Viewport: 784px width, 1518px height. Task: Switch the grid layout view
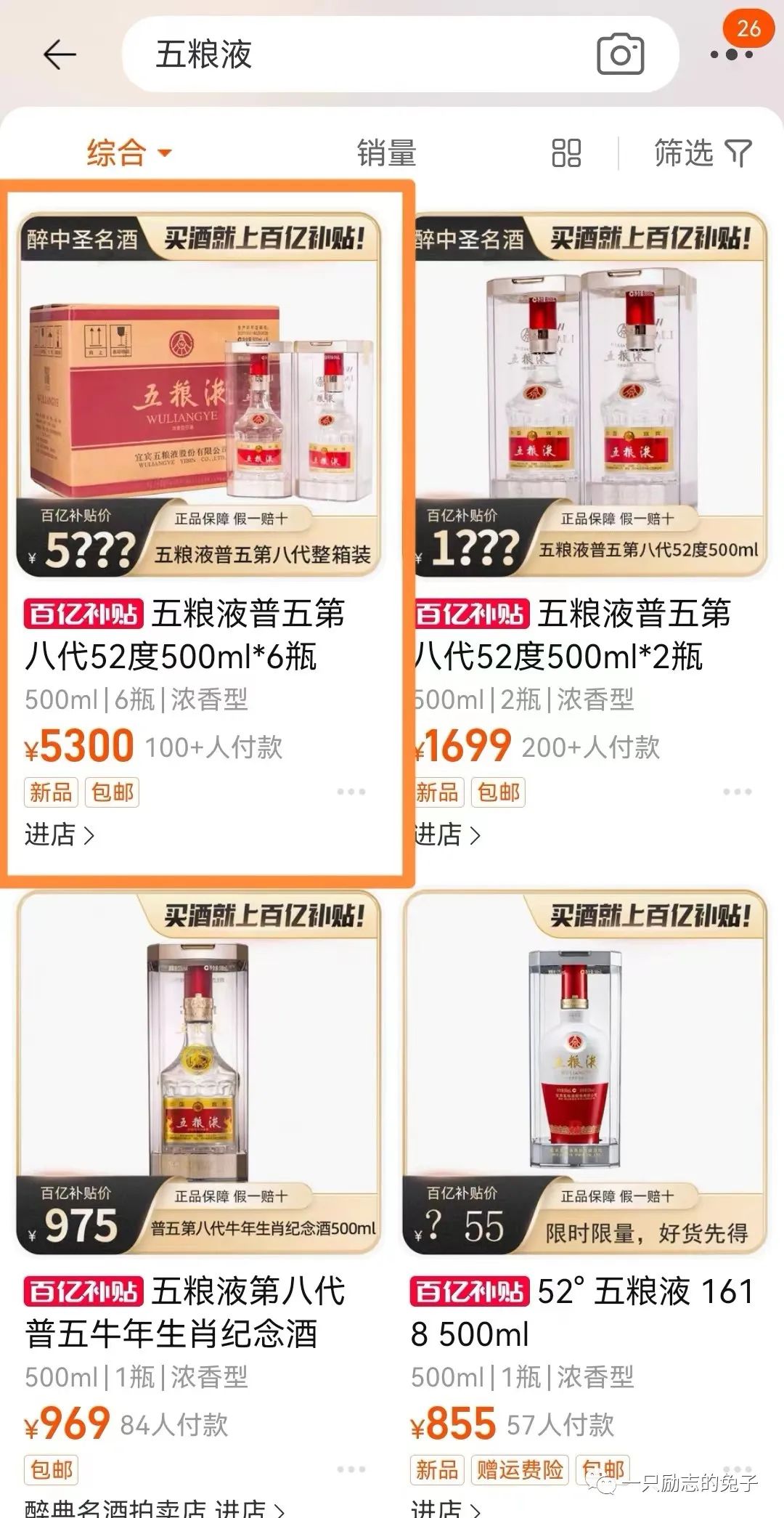point(566,153)
